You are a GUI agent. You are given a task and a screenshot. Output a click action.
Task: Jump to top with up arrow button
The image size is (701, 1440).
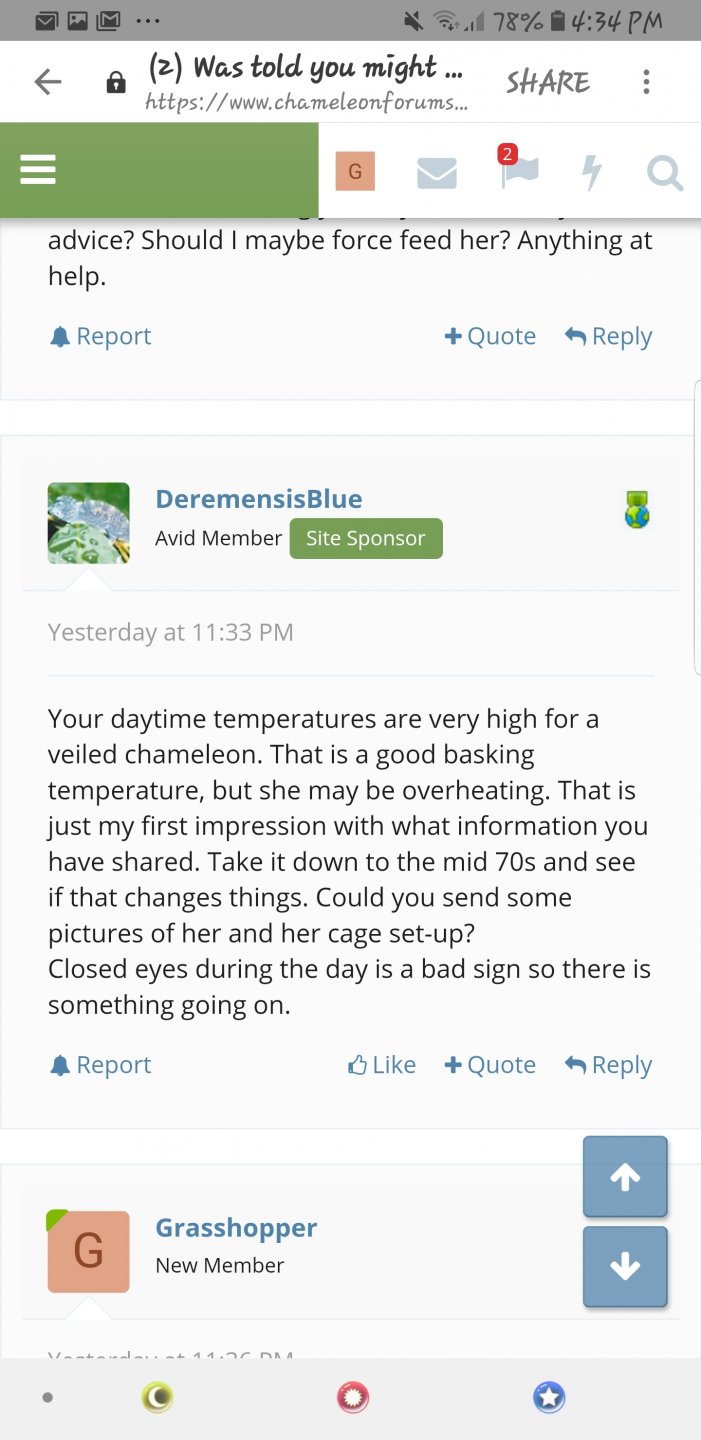tap(625, 1177)
